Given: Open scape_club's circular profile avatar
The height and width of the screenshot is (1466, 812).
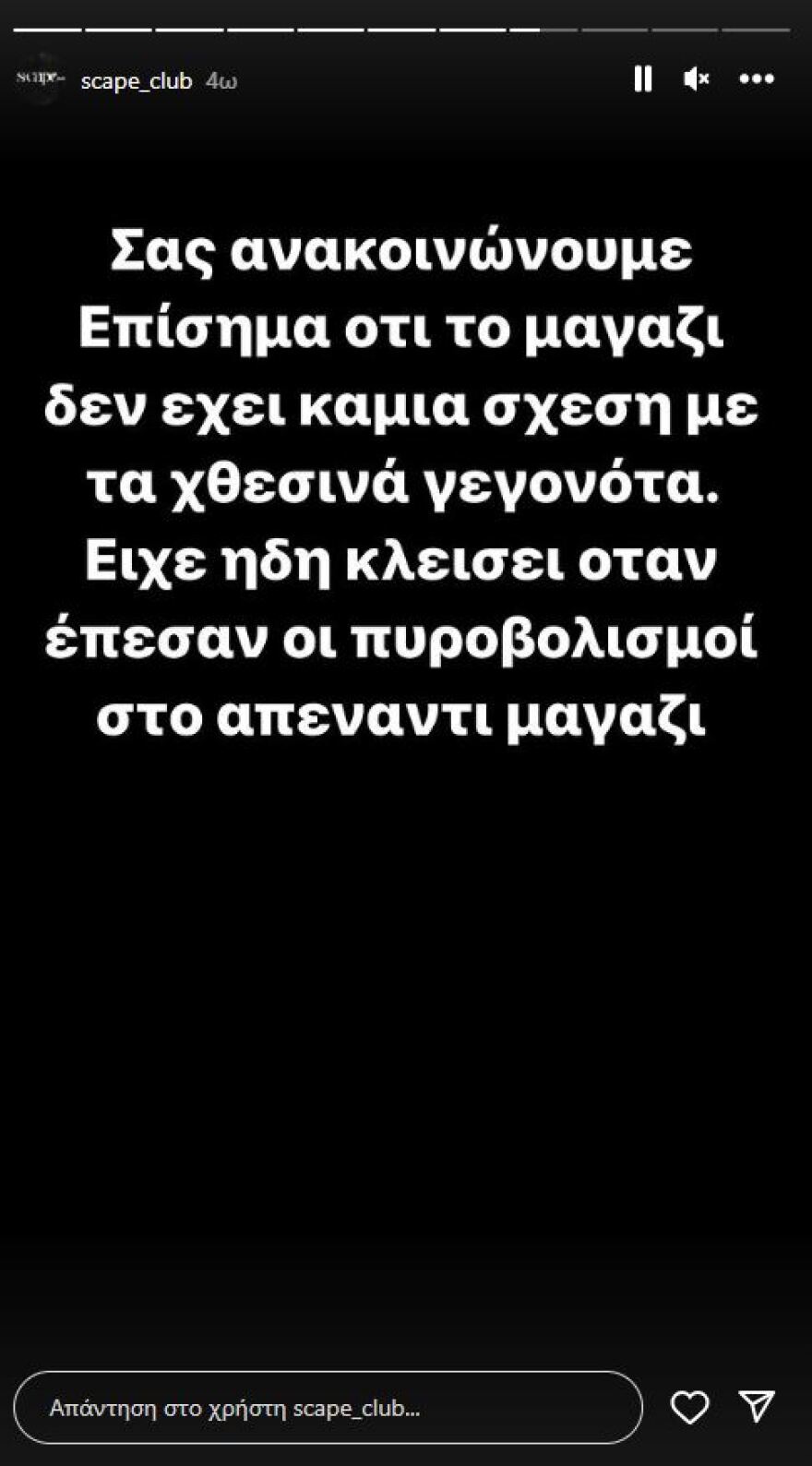Looking at the screenshot, I should click(41, 79).
